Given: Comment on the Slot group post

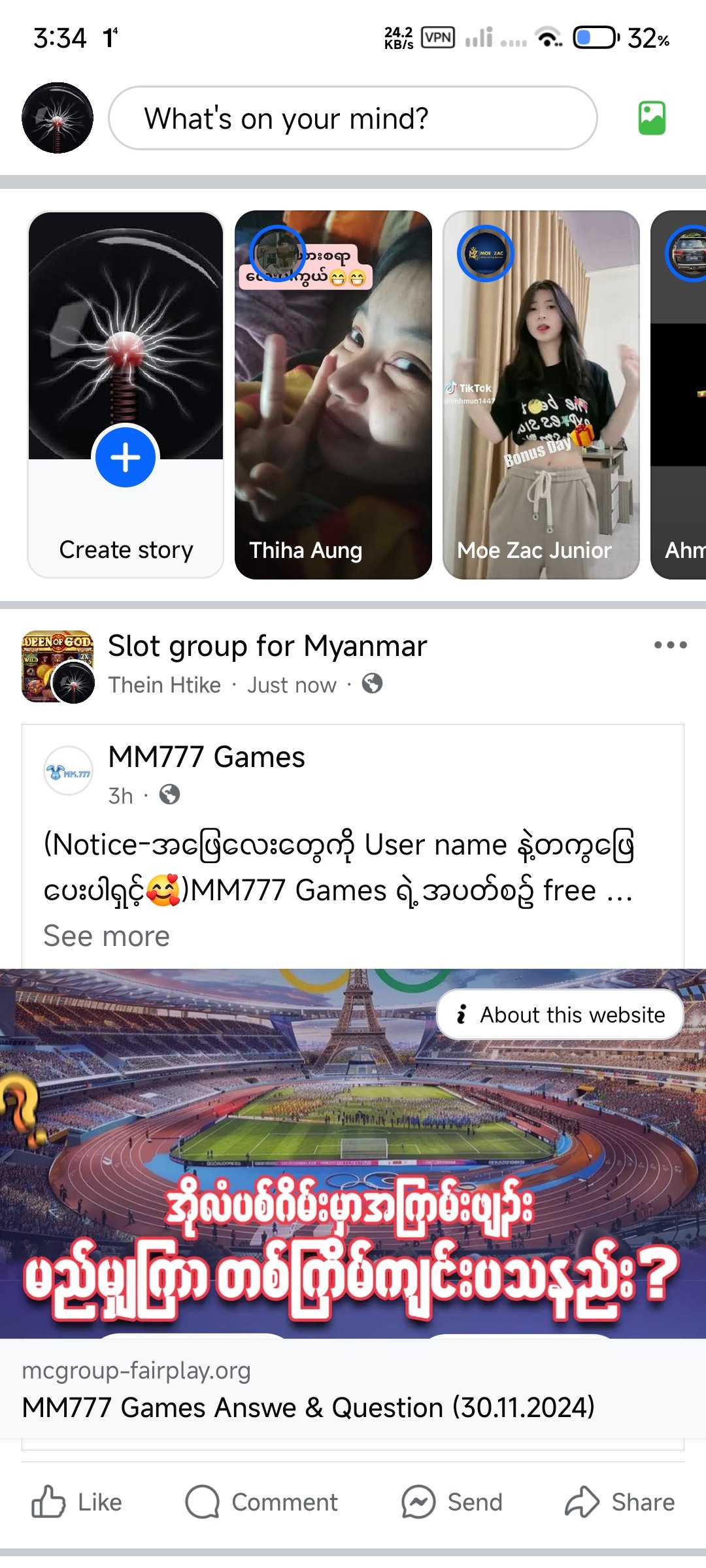Looking at the screenshot, I should (x=261, y=1502).
